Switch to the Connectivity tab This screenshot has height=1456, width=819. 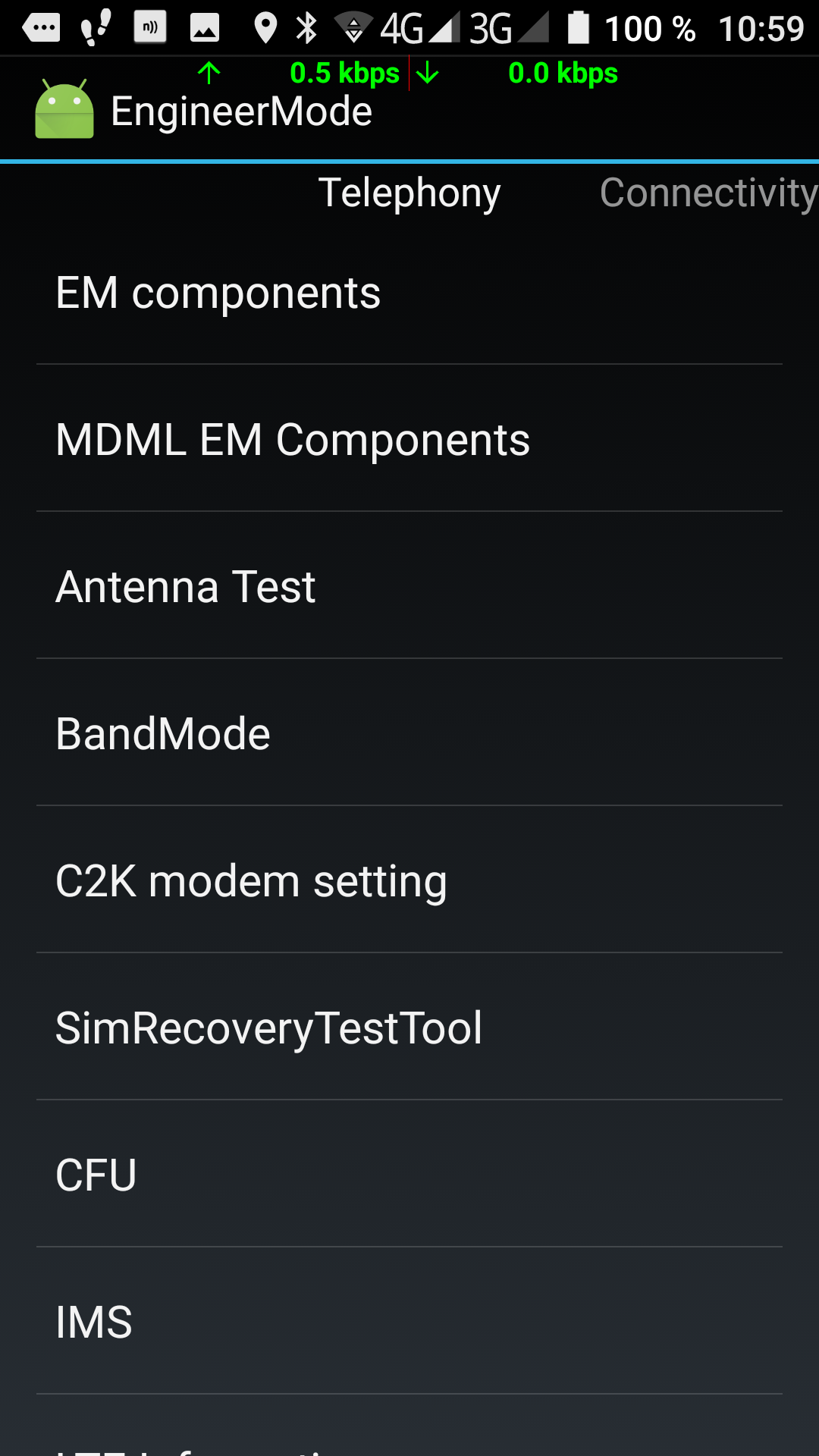pos(708,193)
